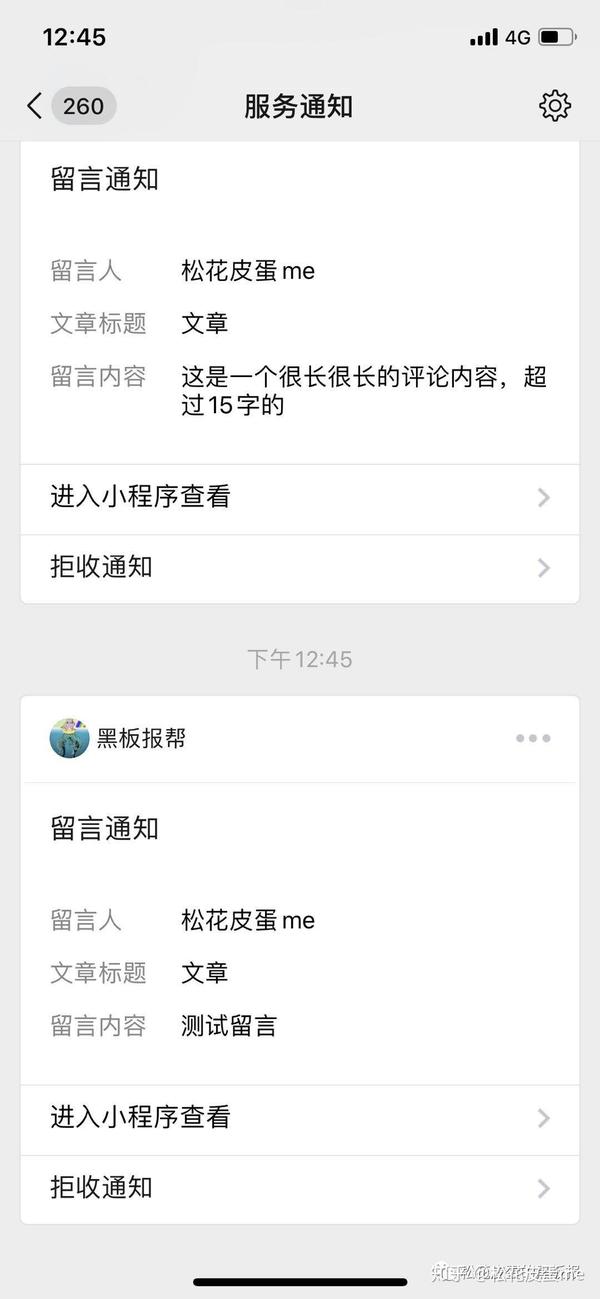The image size is (600, 1299).
Task: Open 进入小程序查看 under the 测试留言 notification
Action: point(300,1118)
